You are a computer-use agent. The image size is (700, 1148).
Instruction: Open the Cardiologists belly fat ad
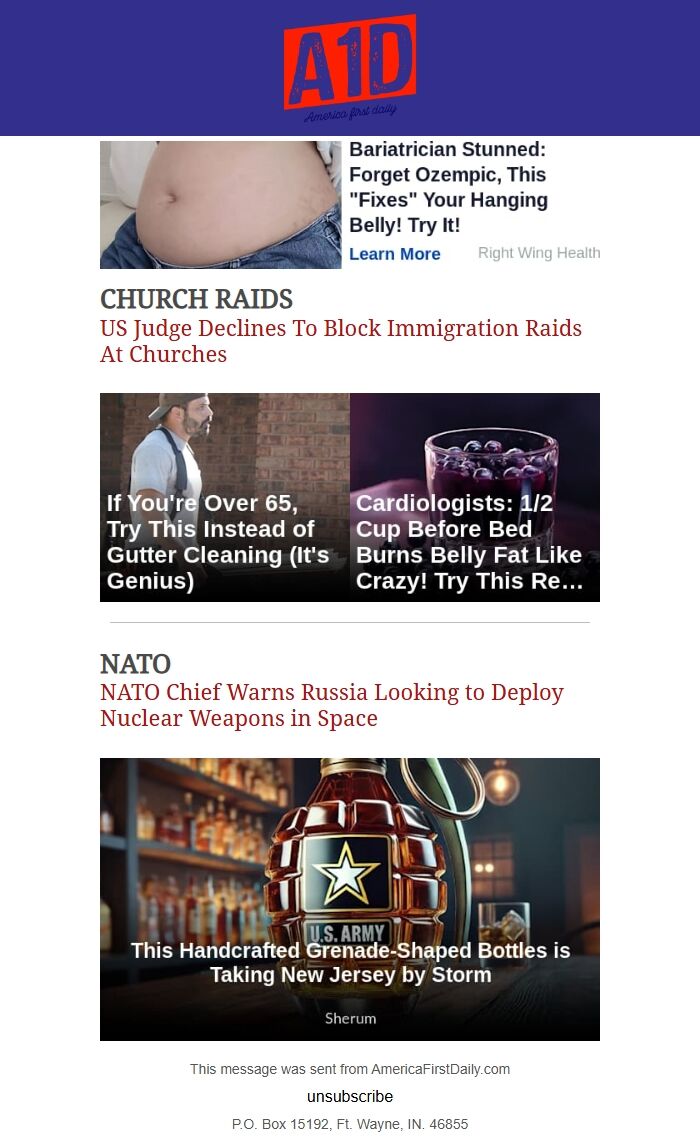click(474, 497)
